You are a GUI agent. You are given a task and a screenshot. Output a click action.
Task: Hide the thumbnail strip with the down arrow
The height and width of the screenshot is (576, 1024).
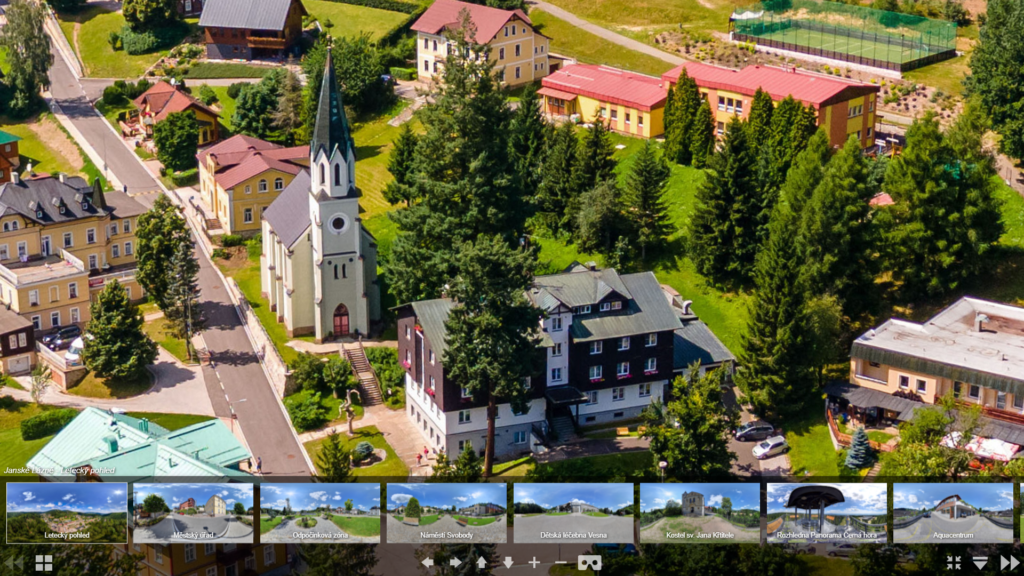tap(980, 563)
